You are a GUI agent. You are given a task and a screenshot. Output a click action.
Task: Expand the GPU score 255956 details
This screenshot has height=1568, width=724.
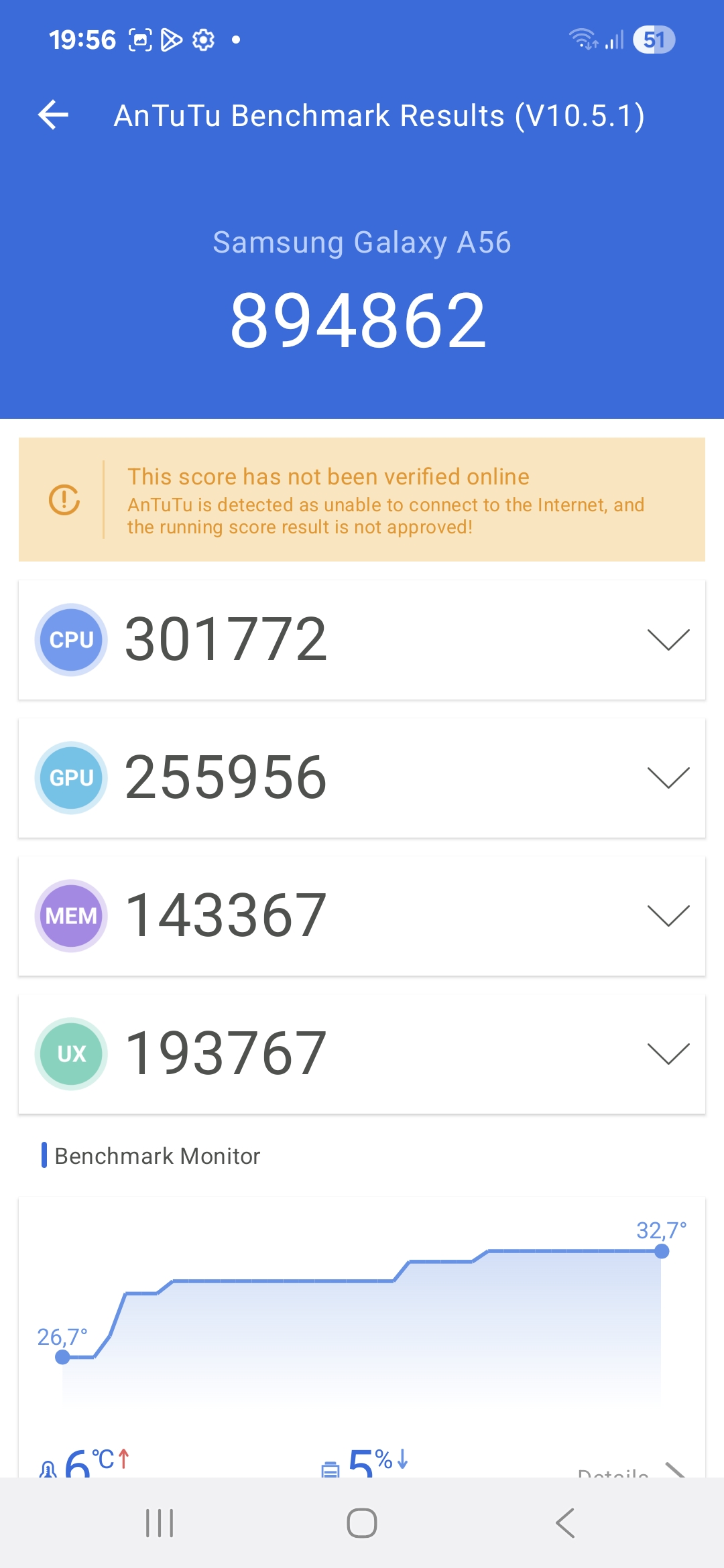coord(362,778)
